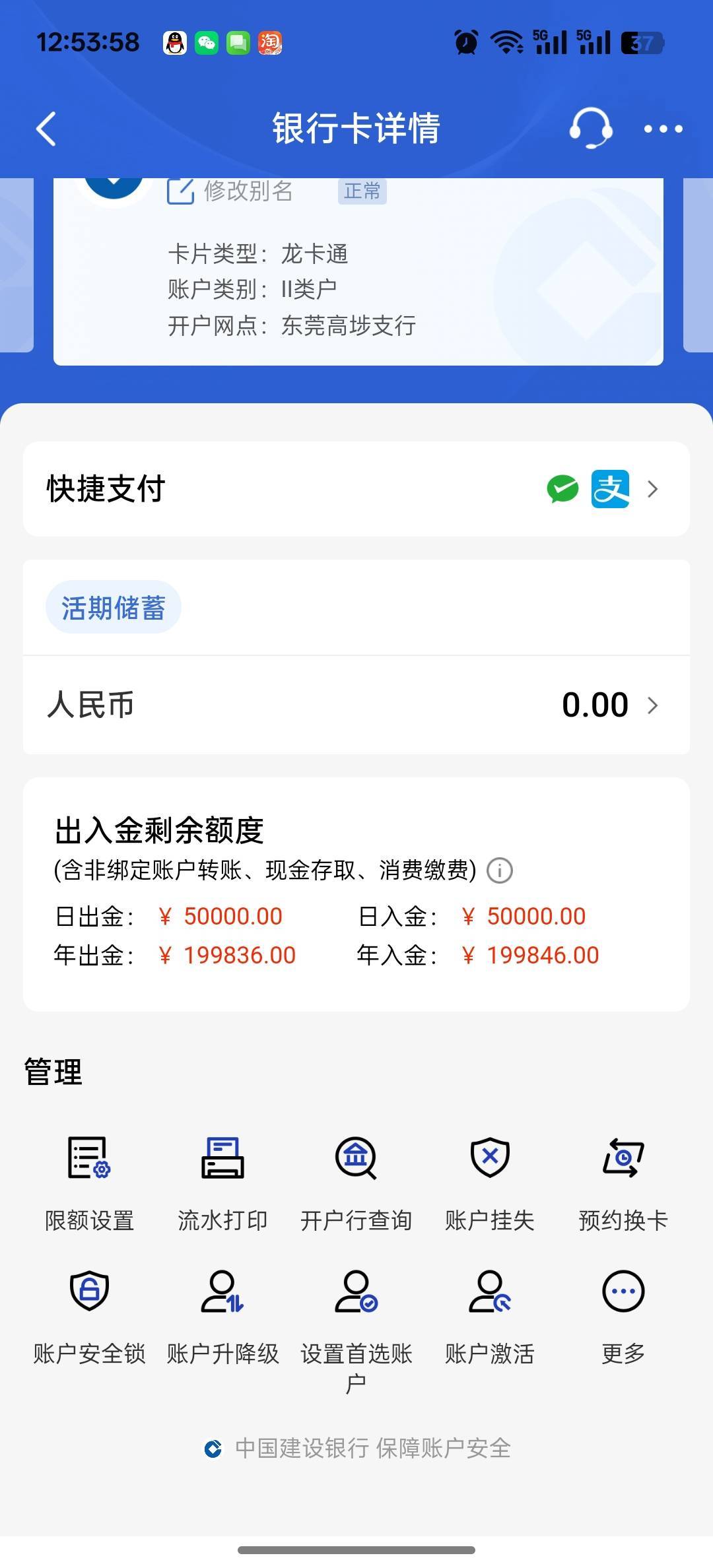
Task: Open 预约换卡
Action: [623, 1180]
